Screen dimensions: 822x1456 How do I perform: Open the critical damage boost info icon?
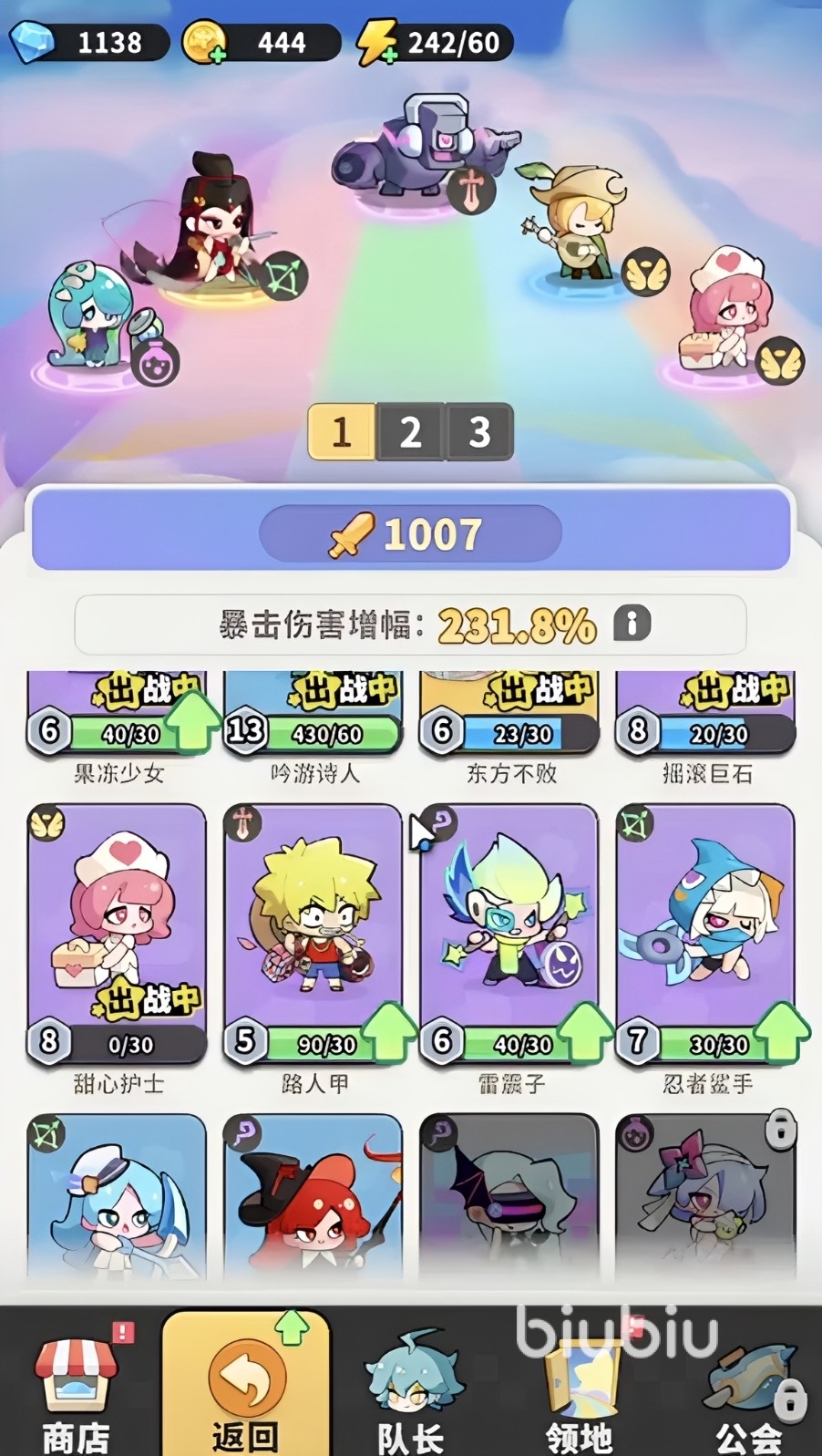point(632,624)
